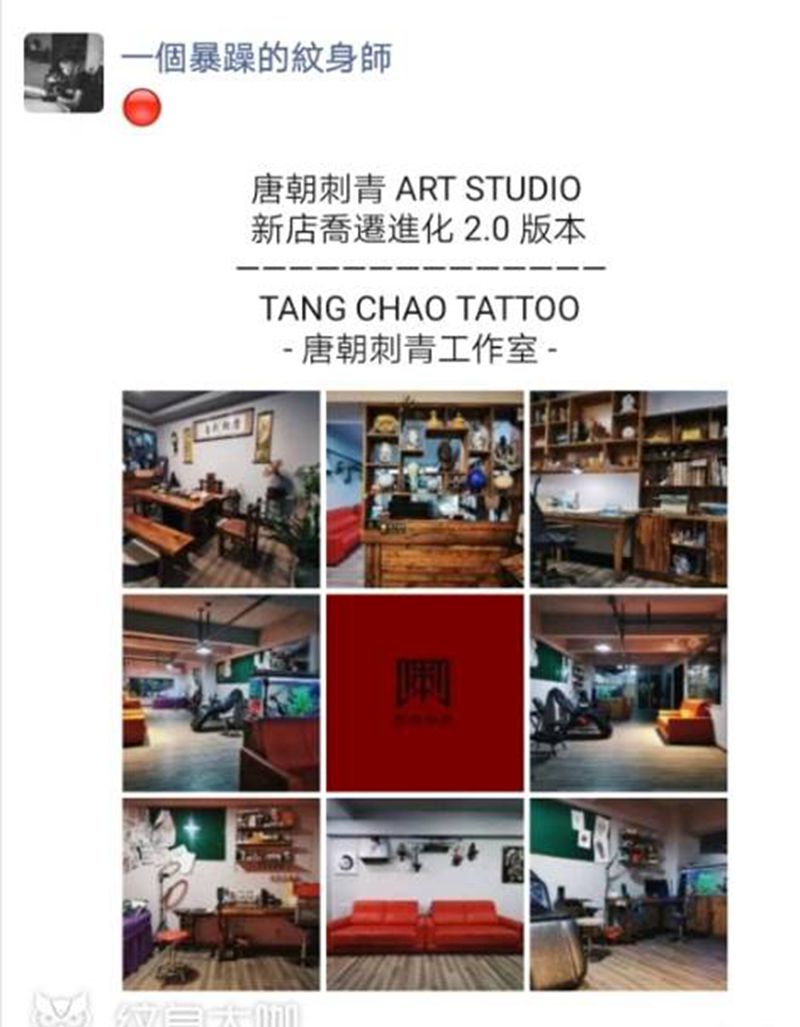Open the last photo with green wall sketches
This screenshot has width=800, height=1027.
pos(628,893)
